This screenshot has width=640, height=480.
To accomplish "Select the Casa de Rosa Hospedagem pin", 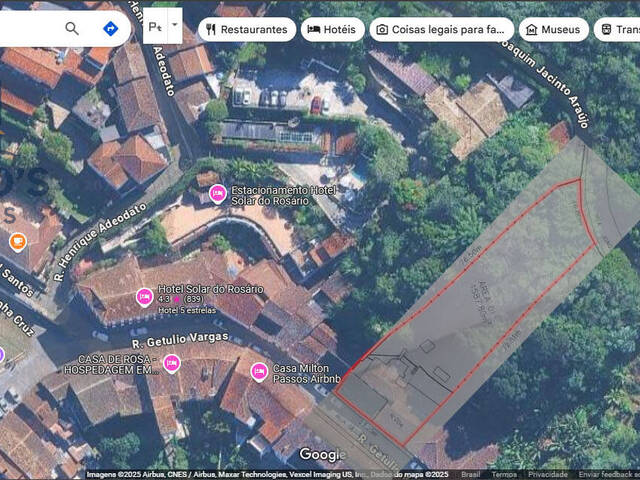I will pos(172,363).
